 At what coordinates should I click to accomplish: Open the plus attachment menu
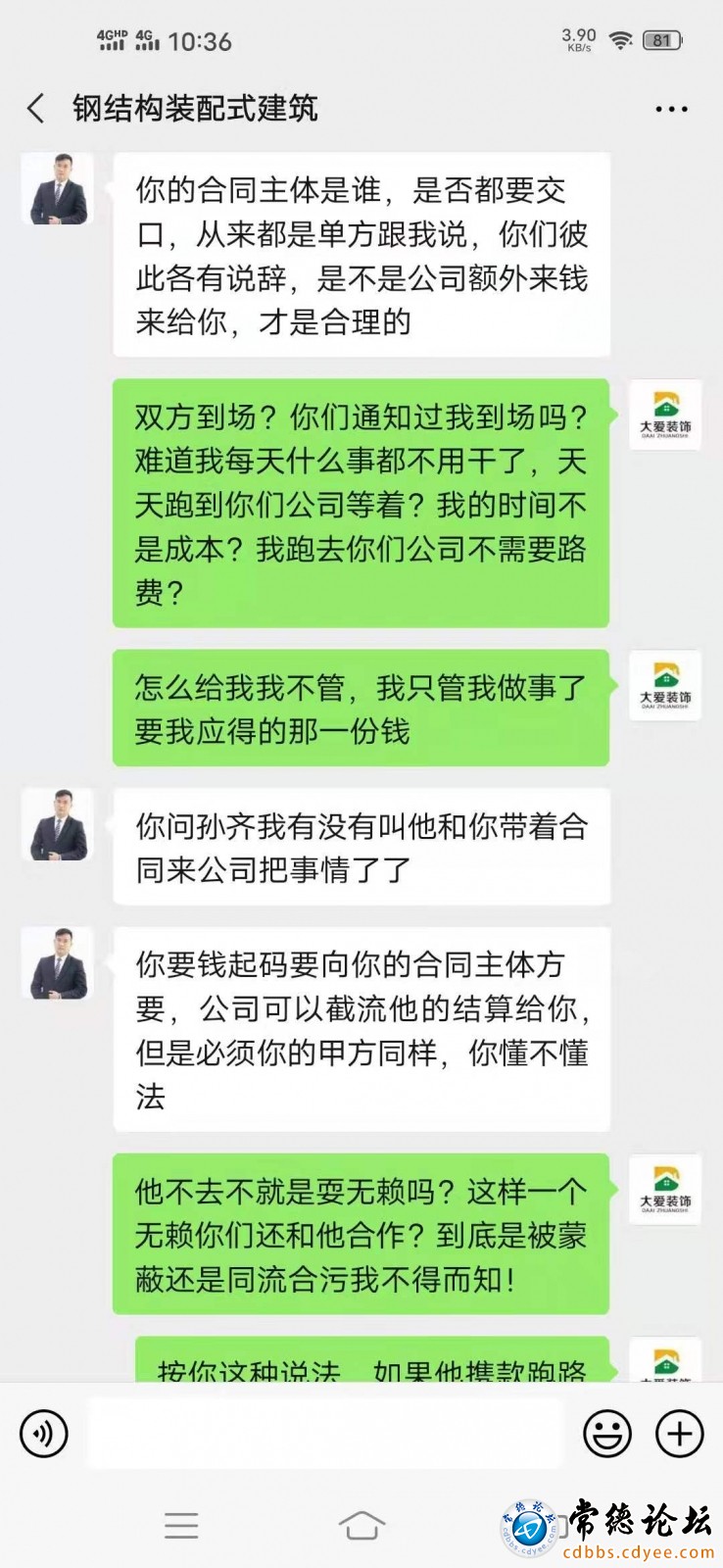pyautogui.click(x=679, y=1434)
